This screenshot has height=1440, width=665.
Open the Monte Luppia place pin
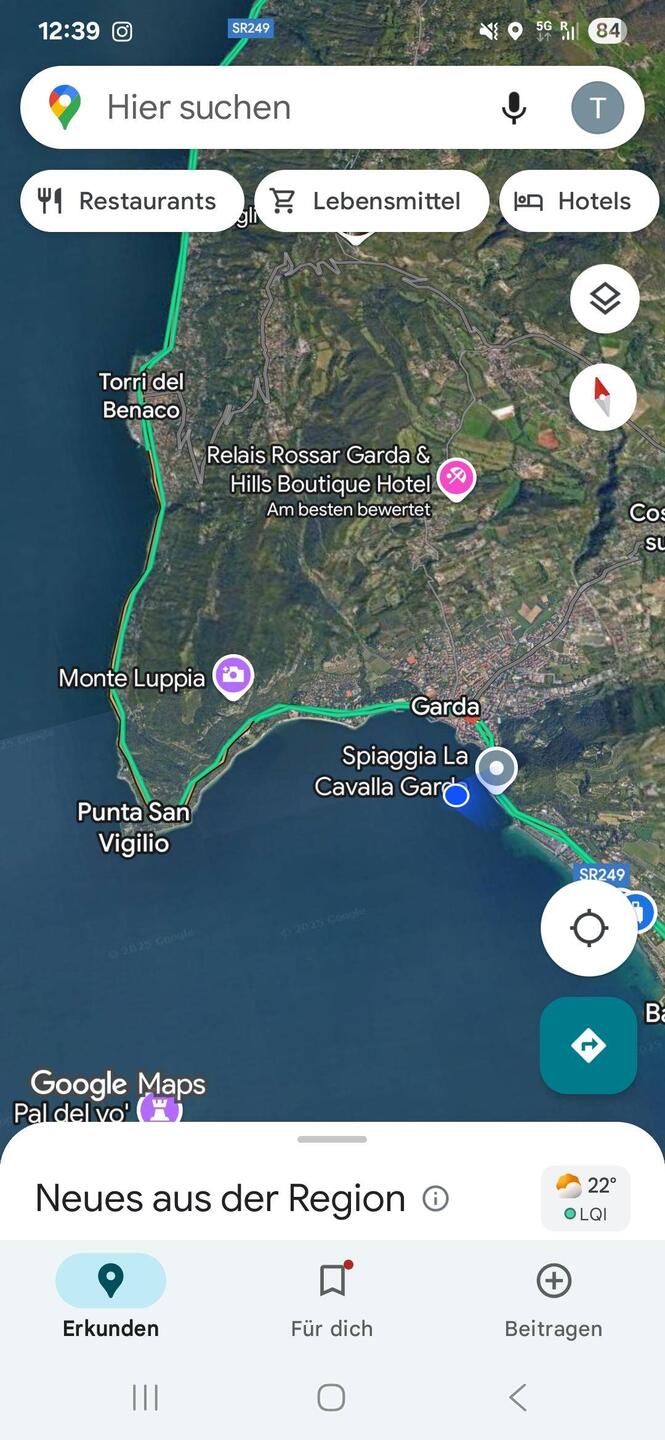coord(233,676)
